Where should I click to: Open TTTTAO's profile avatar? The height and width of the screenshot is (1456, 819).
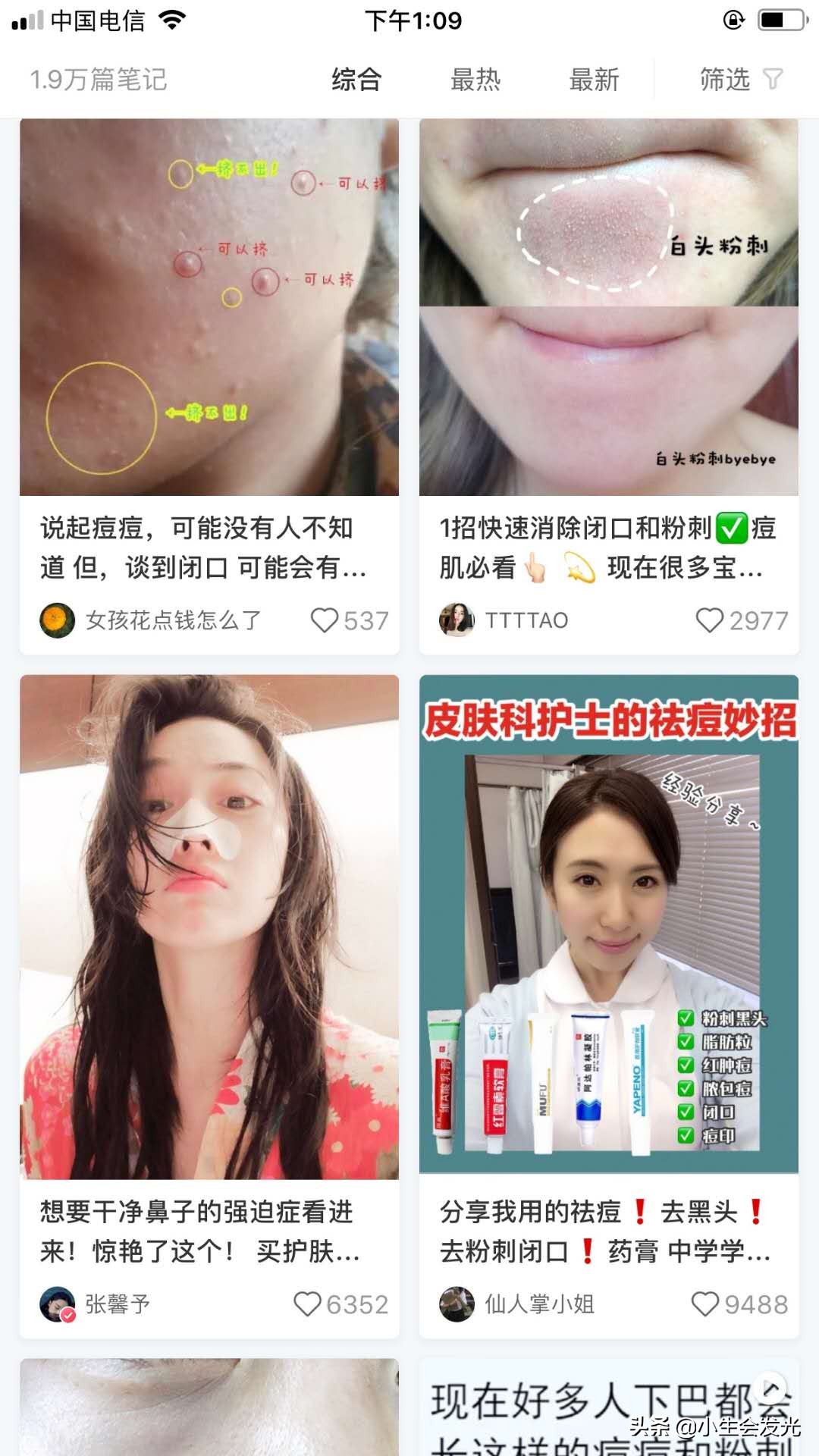coord(456,620)
